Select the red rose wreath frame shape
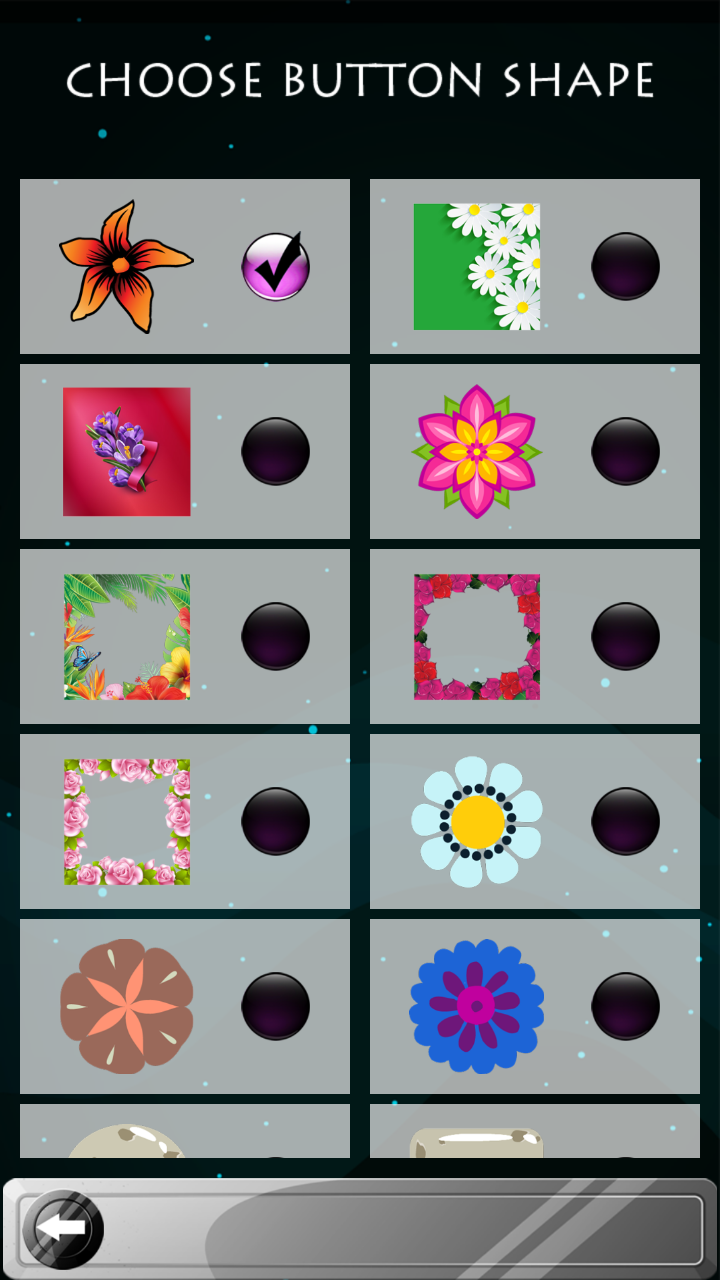 (x=477, y=636)
